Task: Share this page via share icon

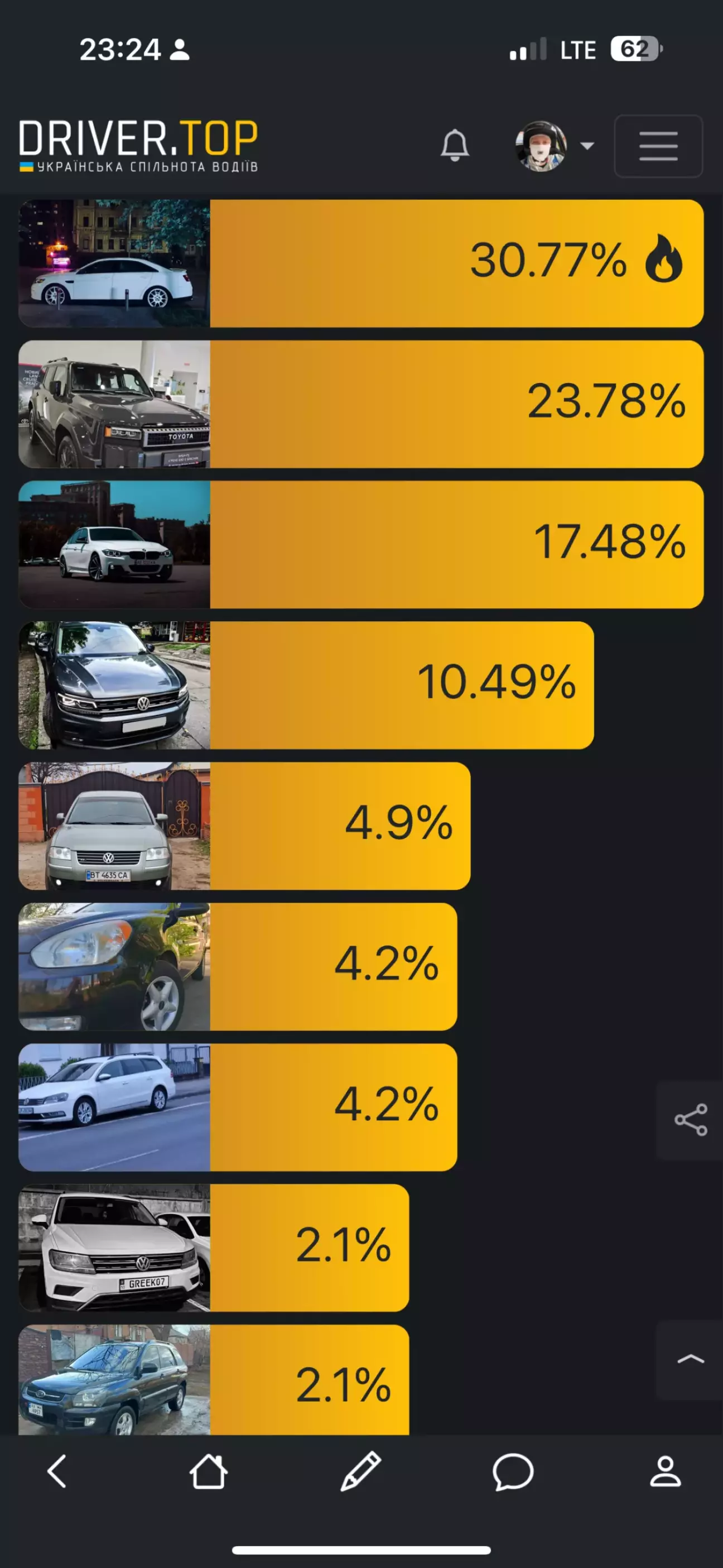Action: click(x=690, y=1120)
